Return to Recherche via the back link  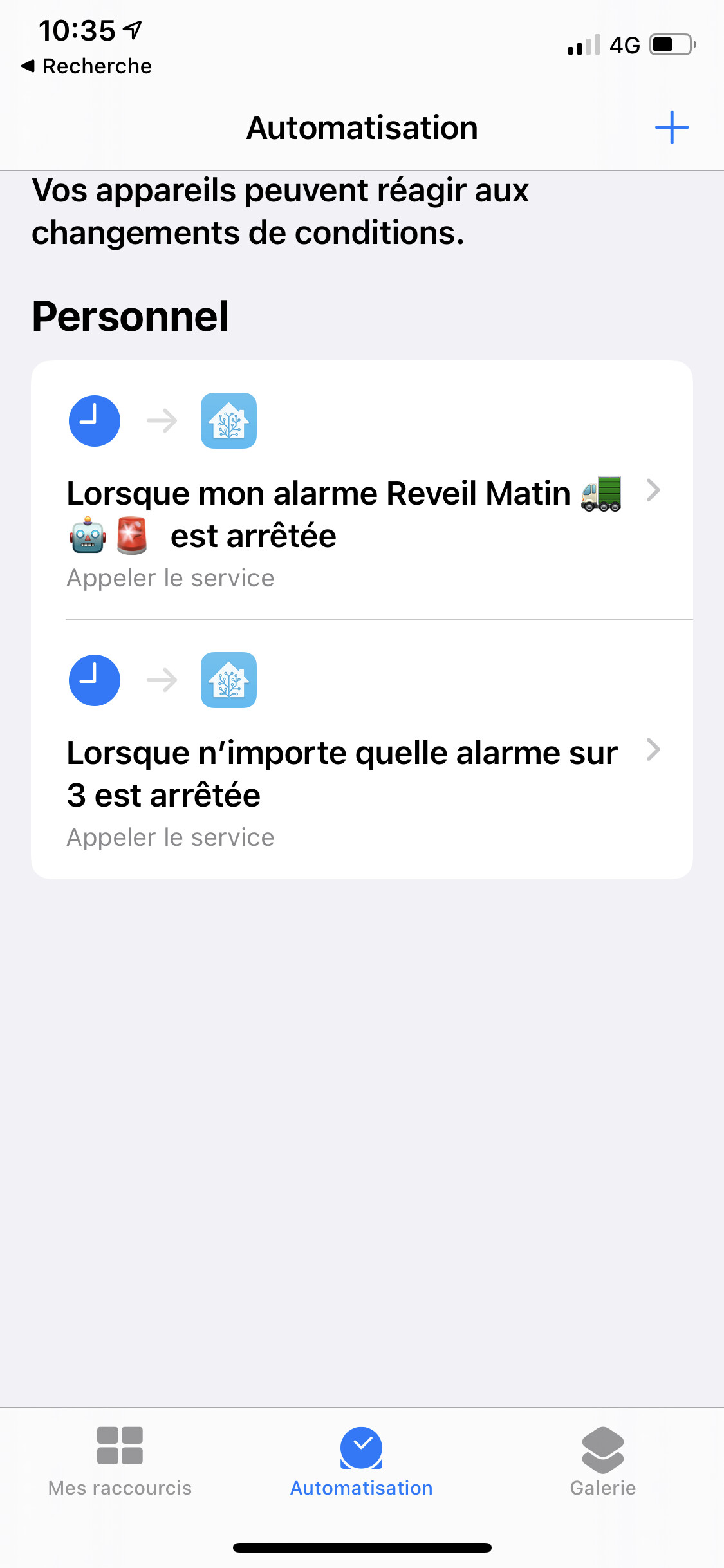click(87, 66)
